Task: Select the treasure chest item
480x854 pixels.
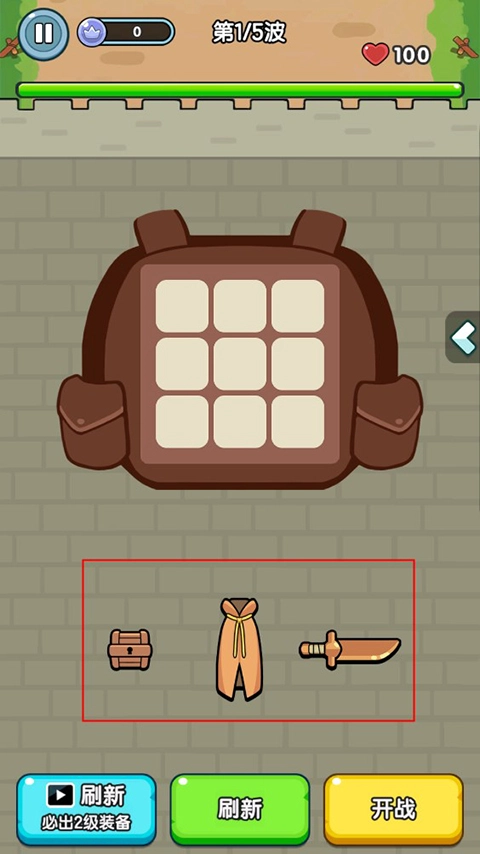Action: pyautogui.click(x=130, y=649)
